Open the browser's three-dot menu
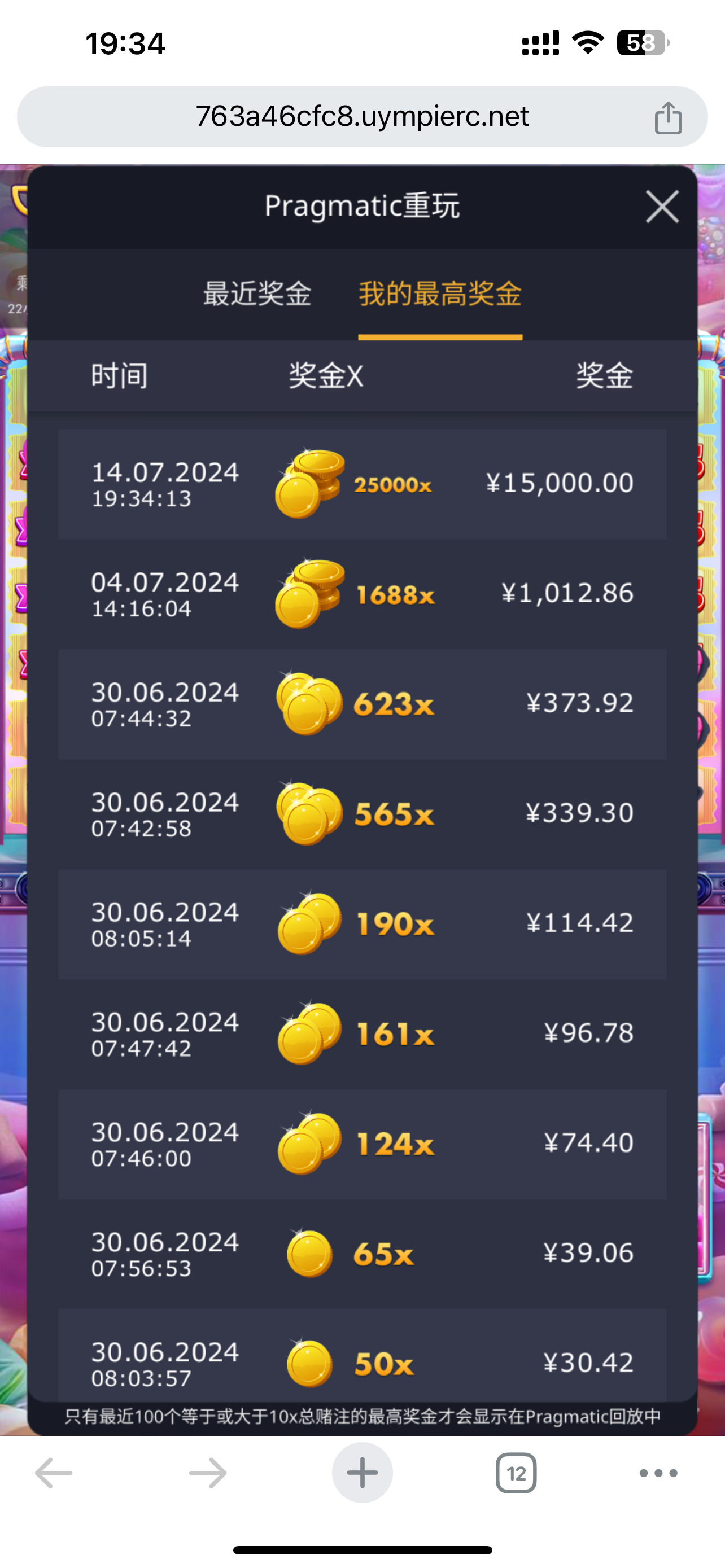 point(658,1473)
